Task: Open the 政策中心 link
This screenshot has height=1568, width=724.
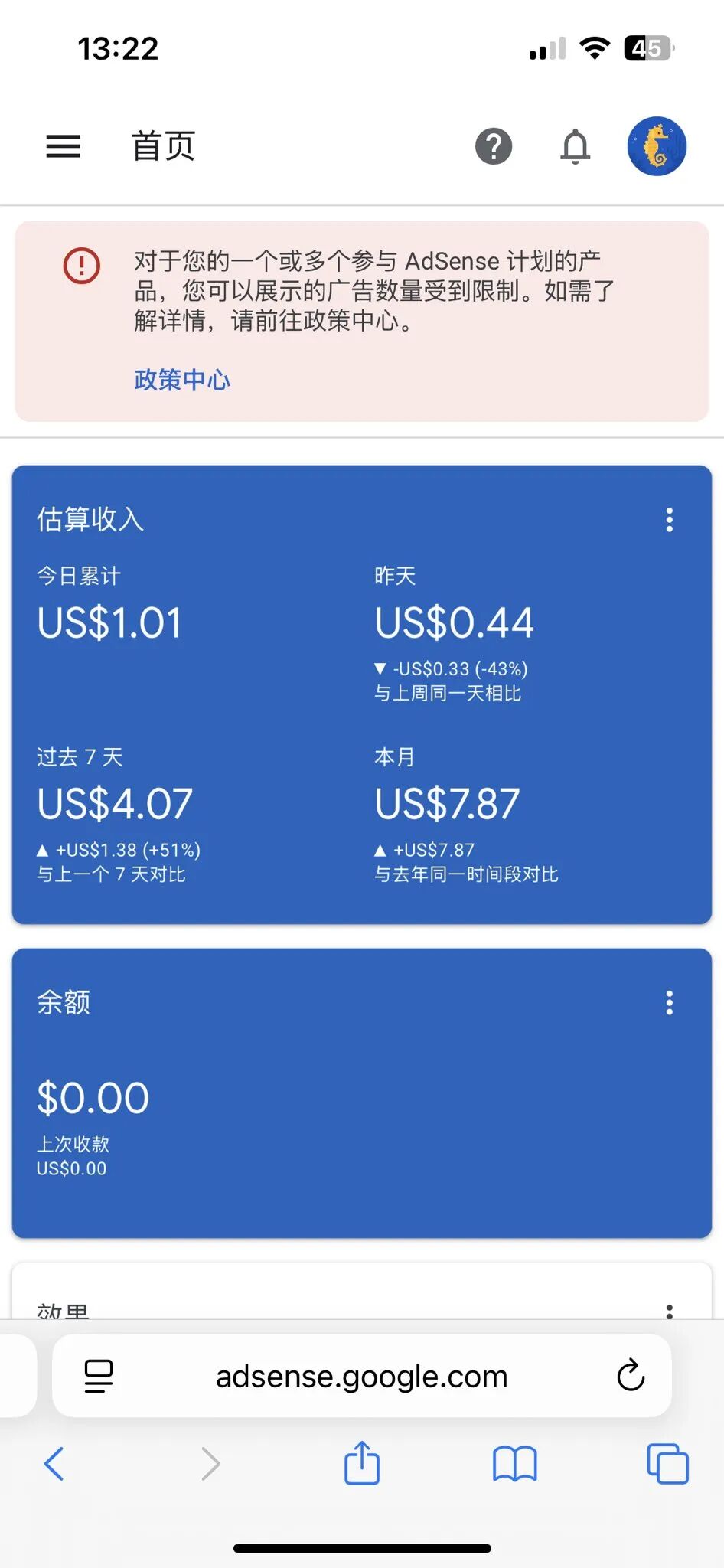Action: pos(182,380)
